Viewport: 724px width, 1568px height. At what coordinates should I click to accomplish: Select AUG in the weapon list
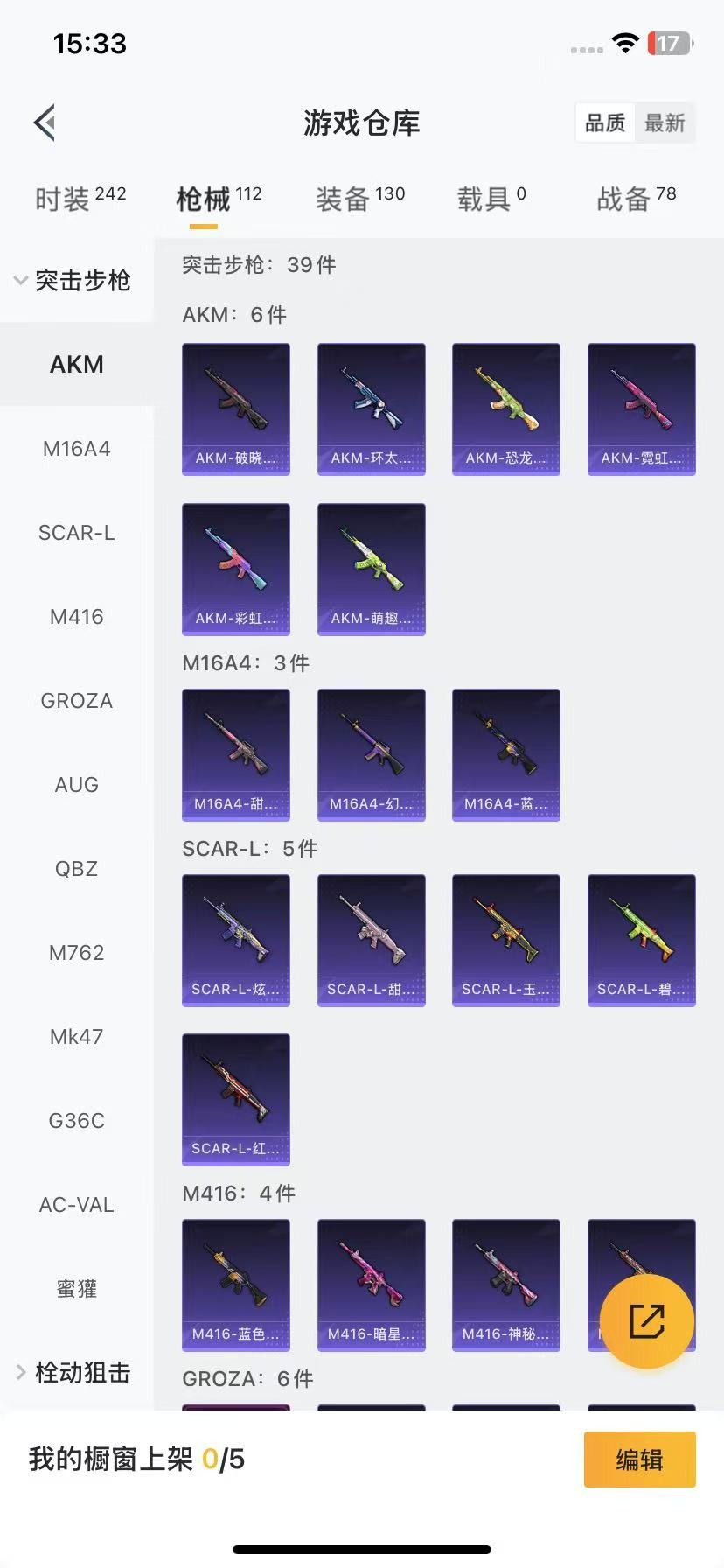coord(77,785)
